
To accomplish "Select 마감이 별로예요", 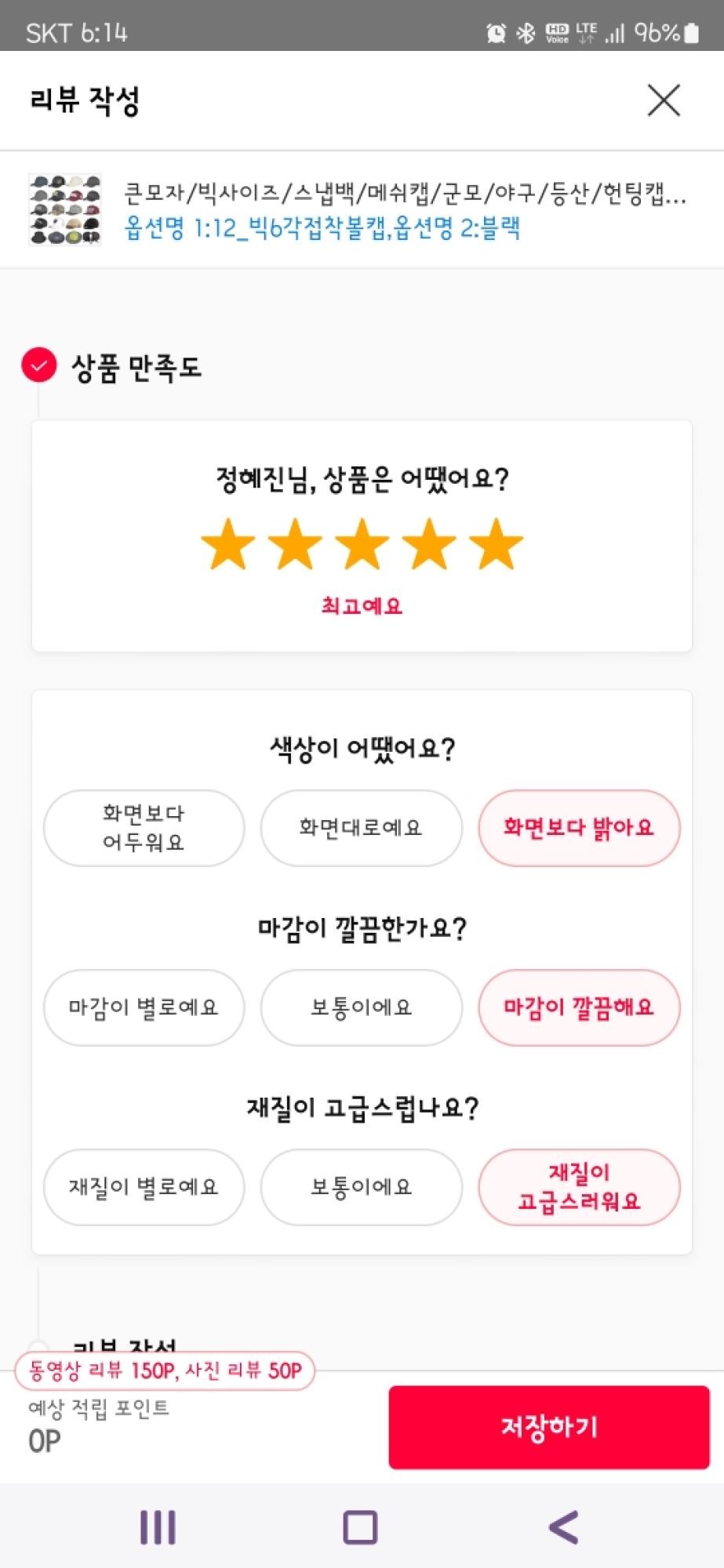I will click(x=144, y=1007).
